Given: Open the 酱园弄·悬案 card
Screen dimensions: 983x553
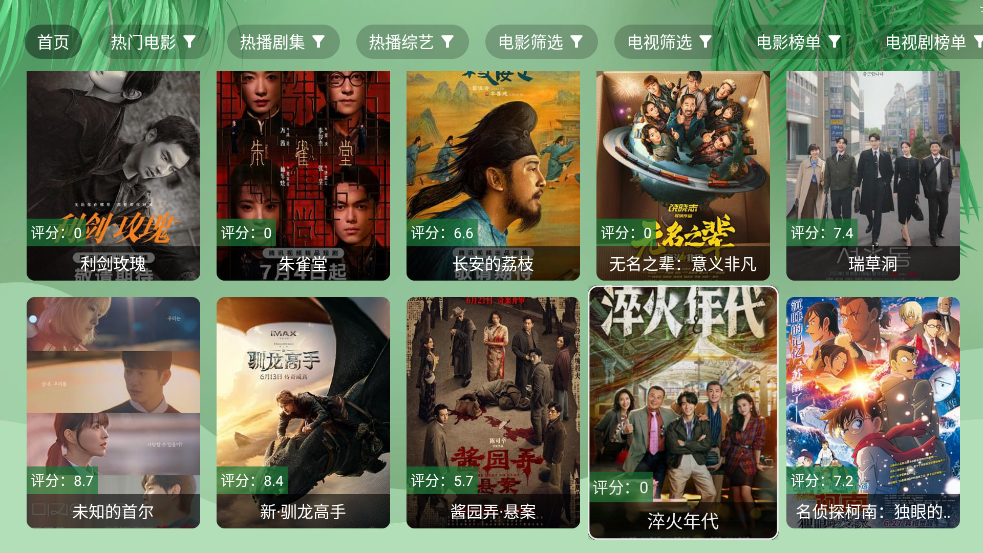Looking at the screenshot, I should [x=493, y=412].
